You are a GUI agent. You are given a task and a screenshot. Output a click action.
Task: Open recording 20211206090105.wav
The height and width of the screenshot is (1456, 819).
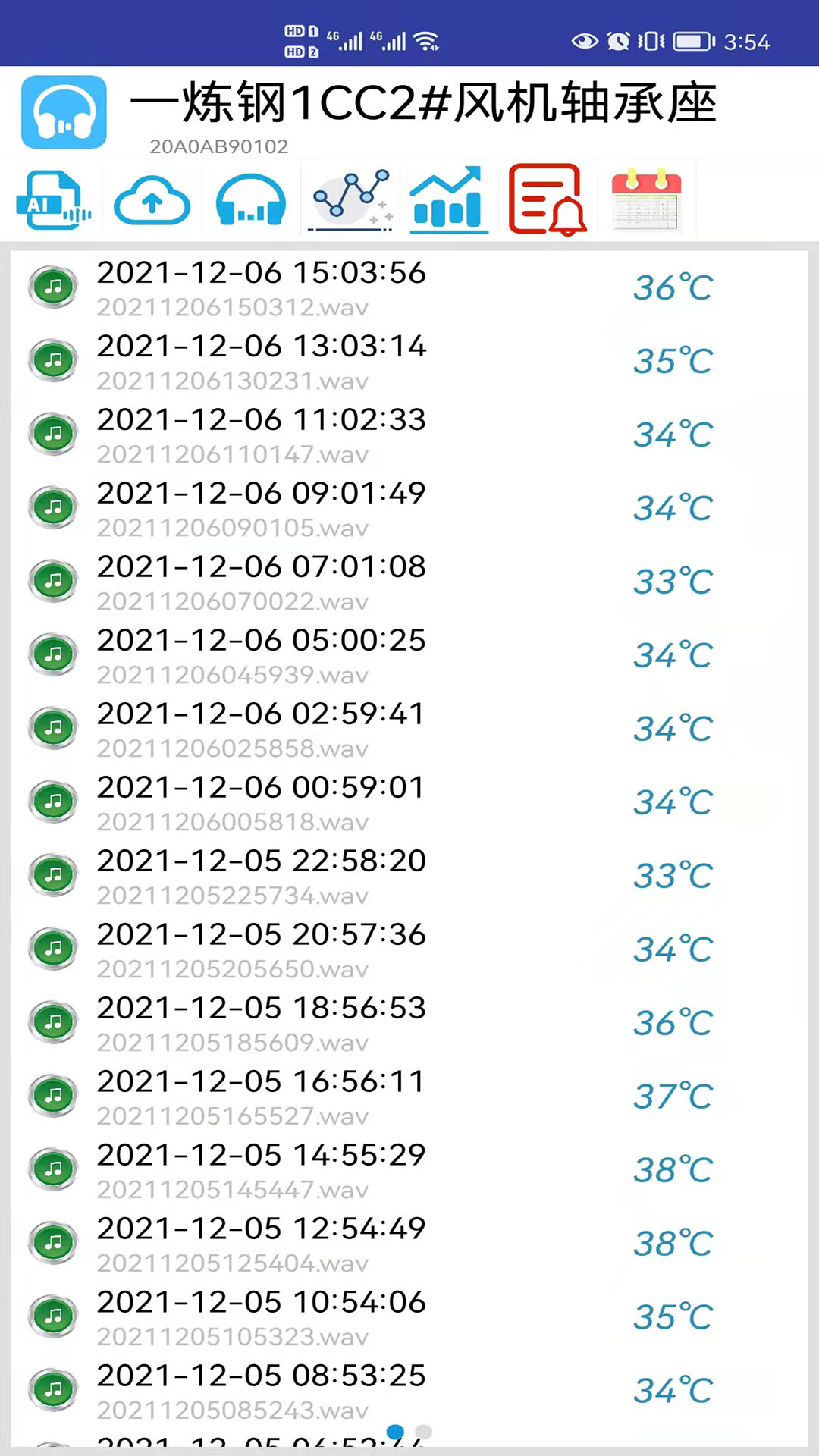pos(409,507)
